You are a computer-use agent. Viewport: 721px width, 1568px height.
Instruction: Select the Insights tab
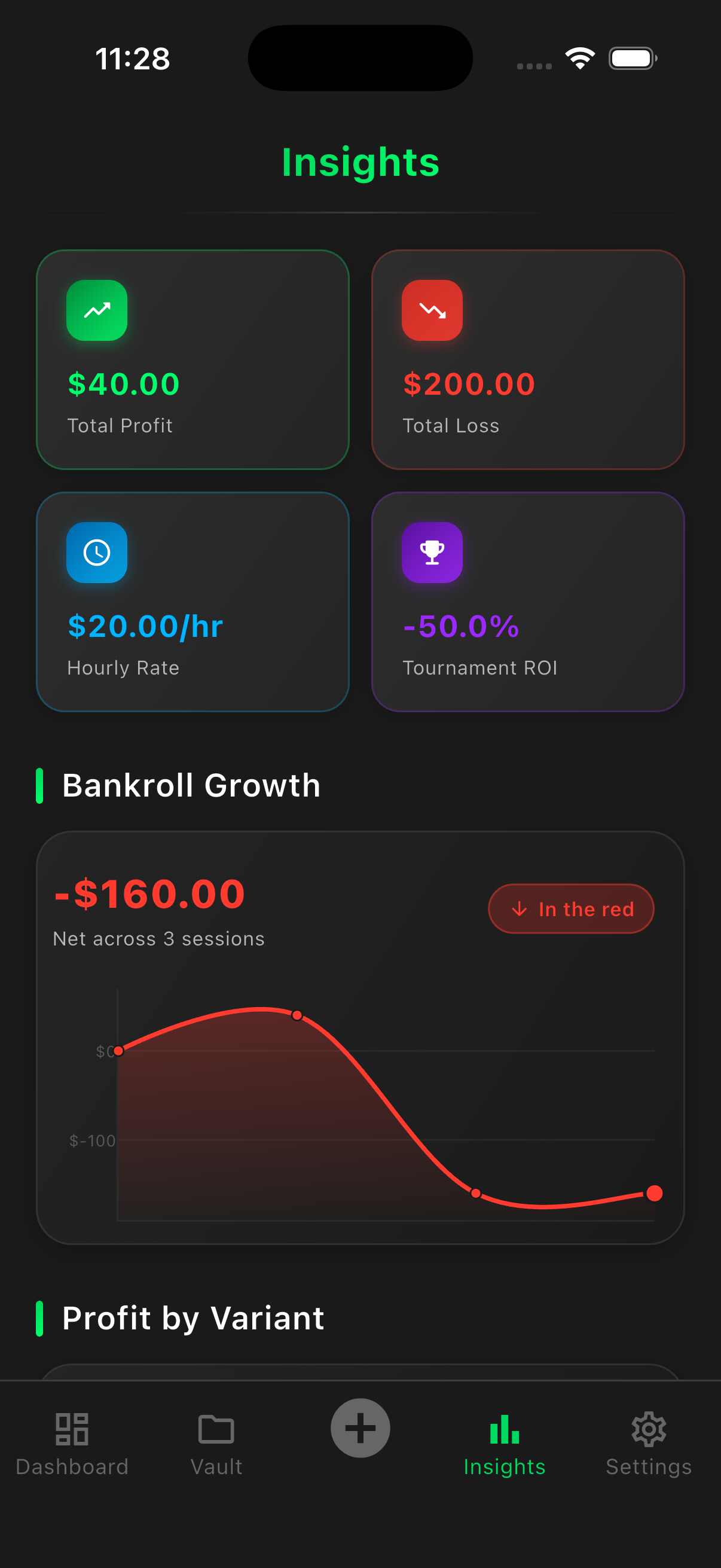click(505, 1442)
